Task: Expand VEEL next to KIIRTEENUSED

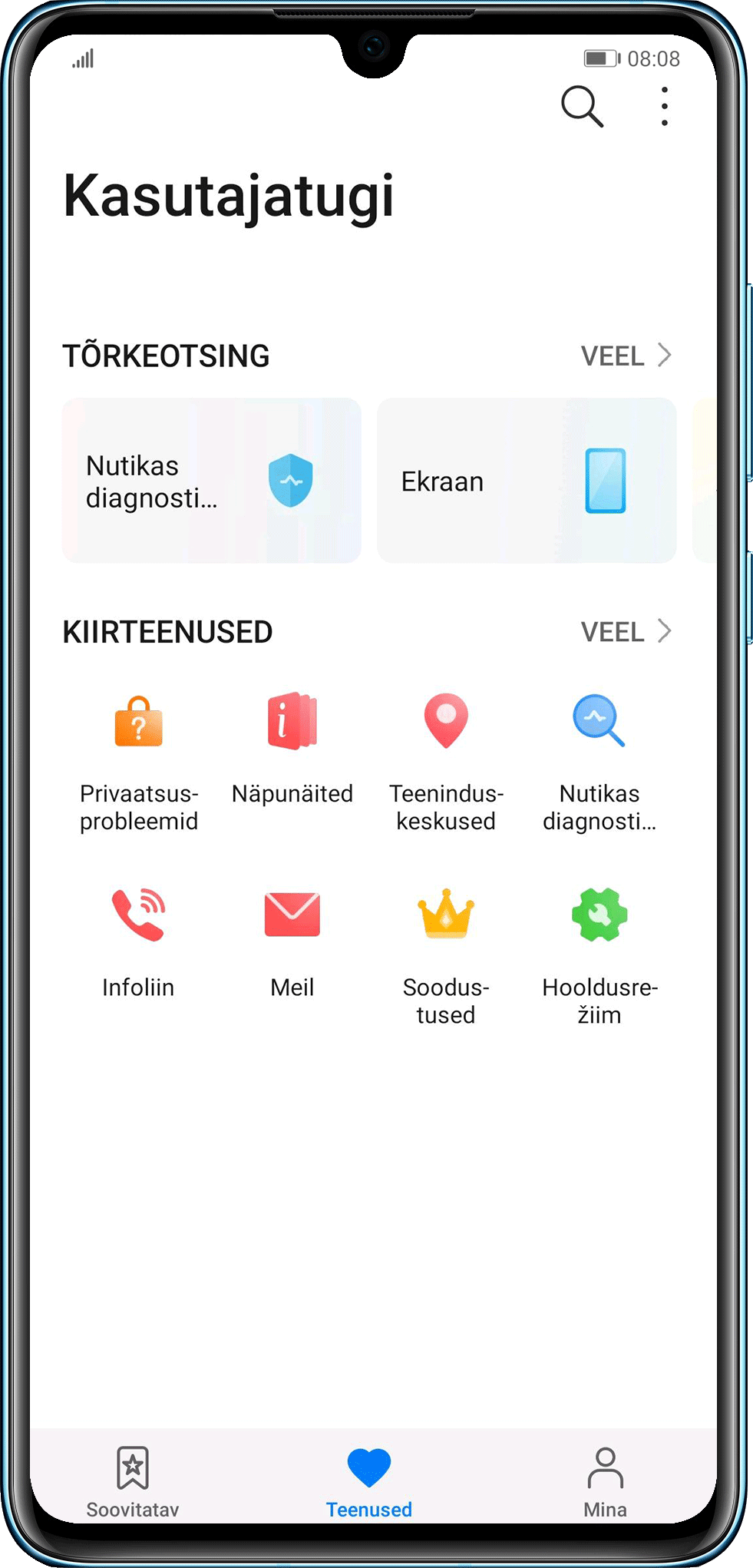Action: click(x=626, y=632)
